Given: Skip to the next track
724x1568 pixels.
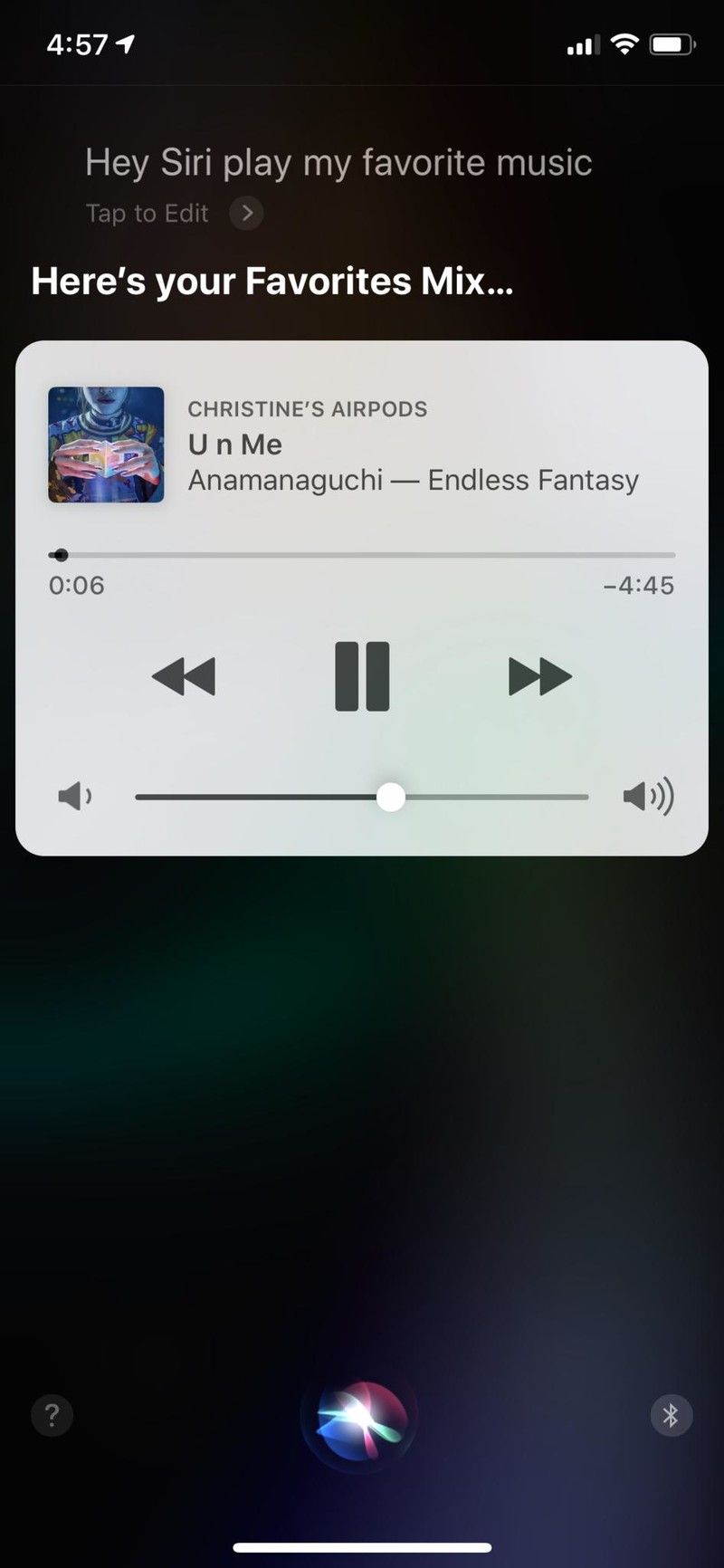Looking at the screenshot, I should (540, 675).
